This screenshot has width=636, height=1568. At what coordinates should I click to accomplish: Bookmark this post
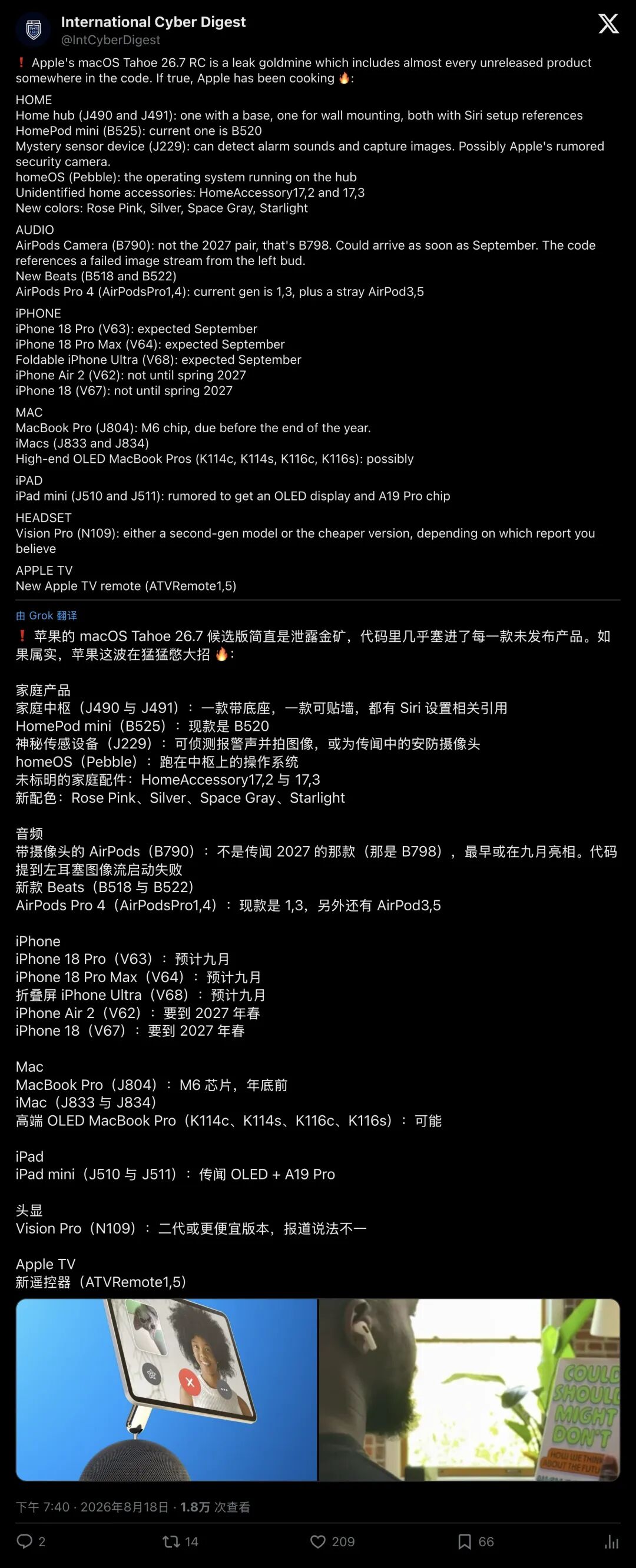[475, 1542]
